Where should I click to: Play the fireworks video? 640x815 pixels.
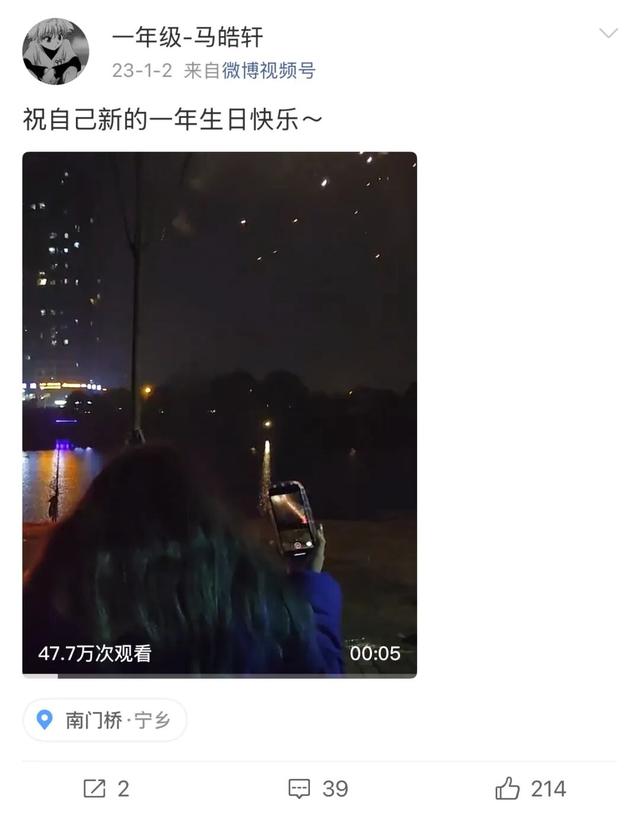click(x=219, y=414)
